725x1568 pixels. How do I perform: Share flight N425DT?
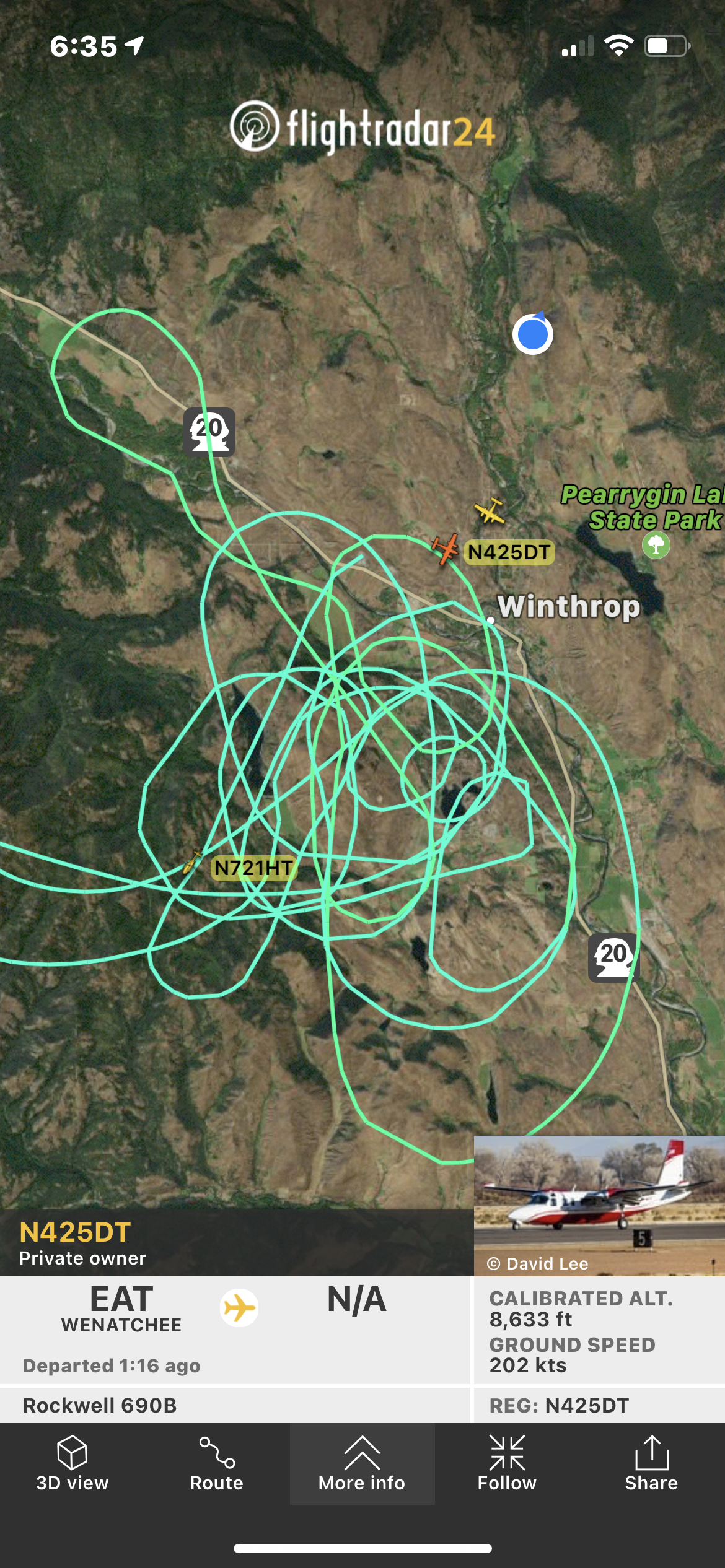(x=651, y=1463)
